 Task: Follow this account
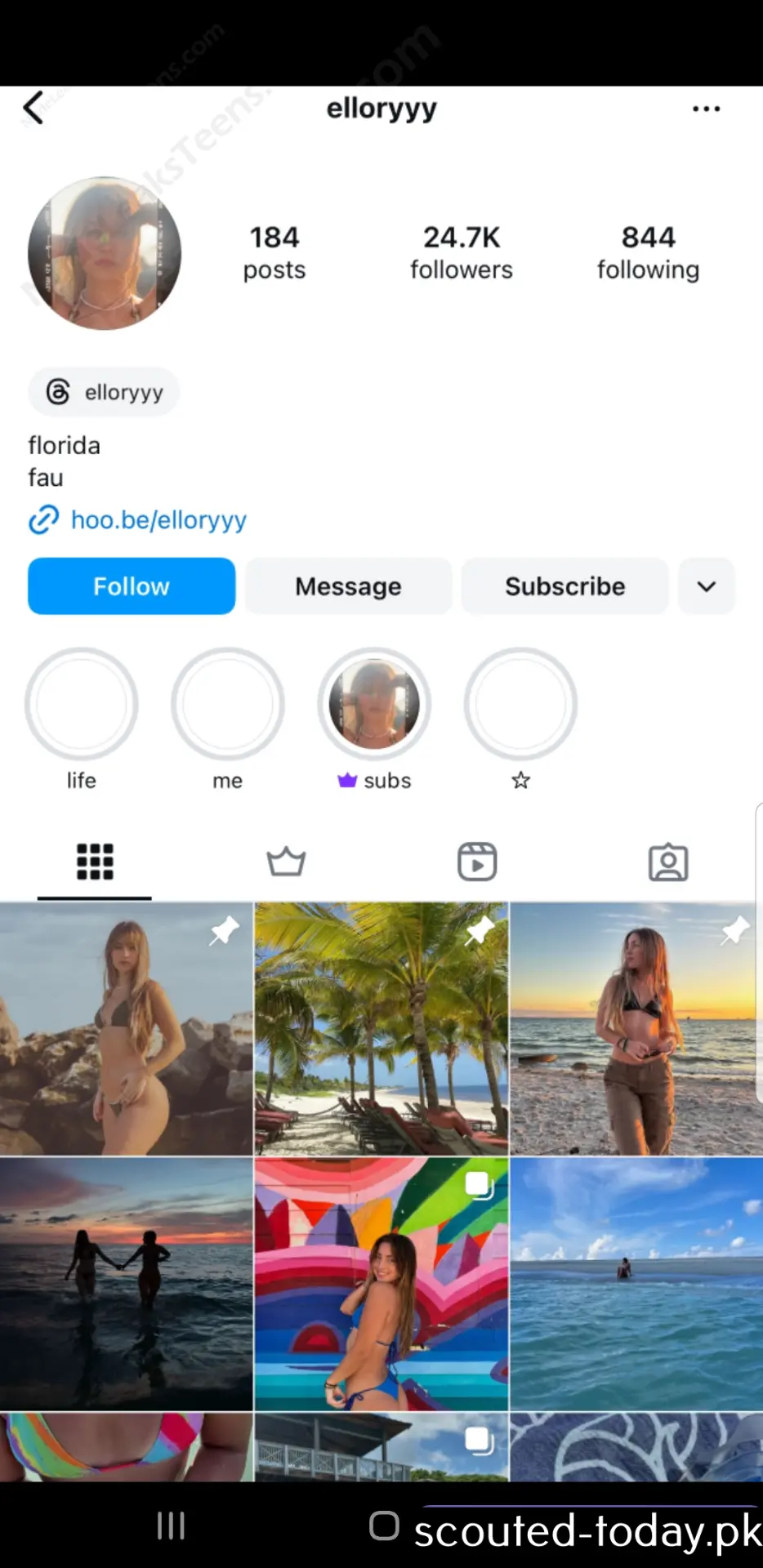132,586
